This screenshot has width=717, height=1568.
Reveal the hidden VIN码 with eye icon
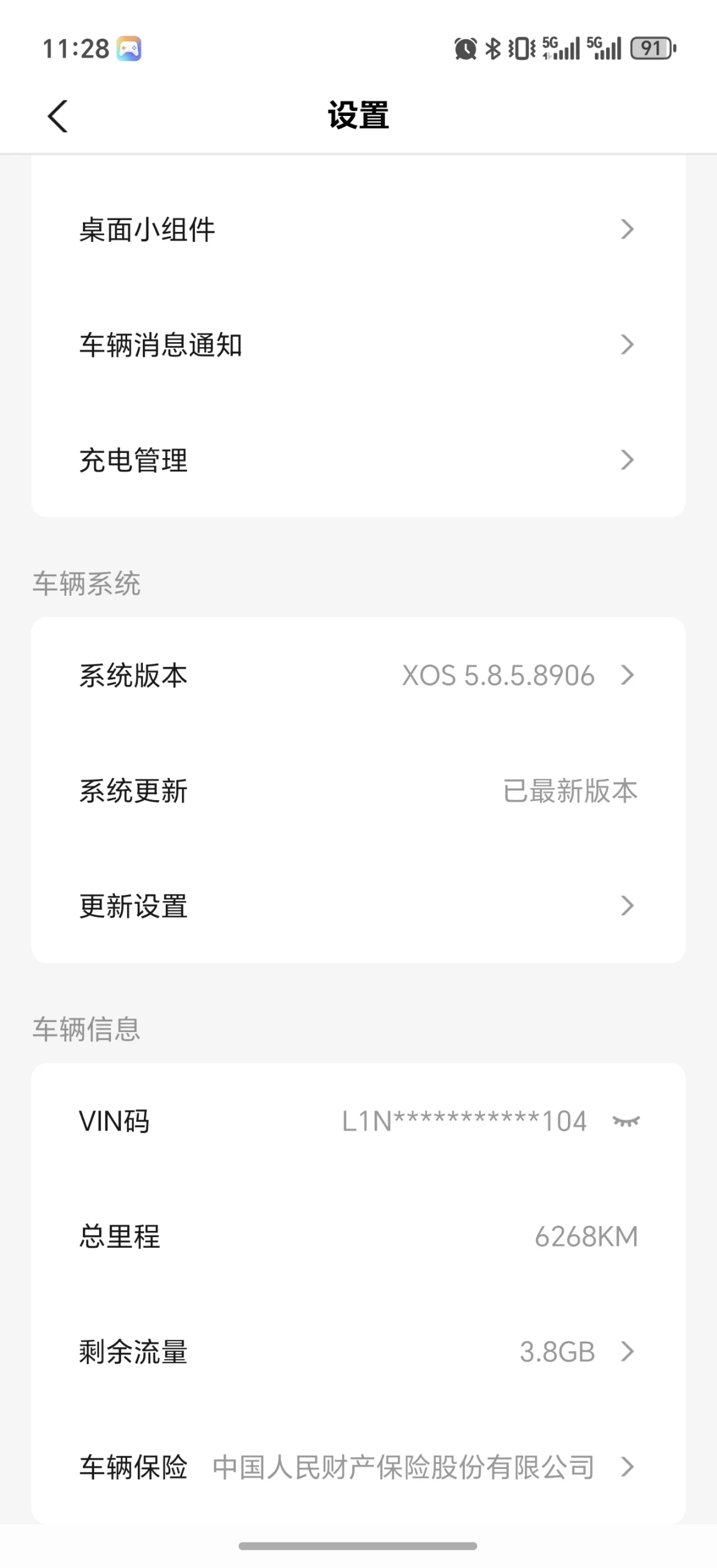[626, 1122]
